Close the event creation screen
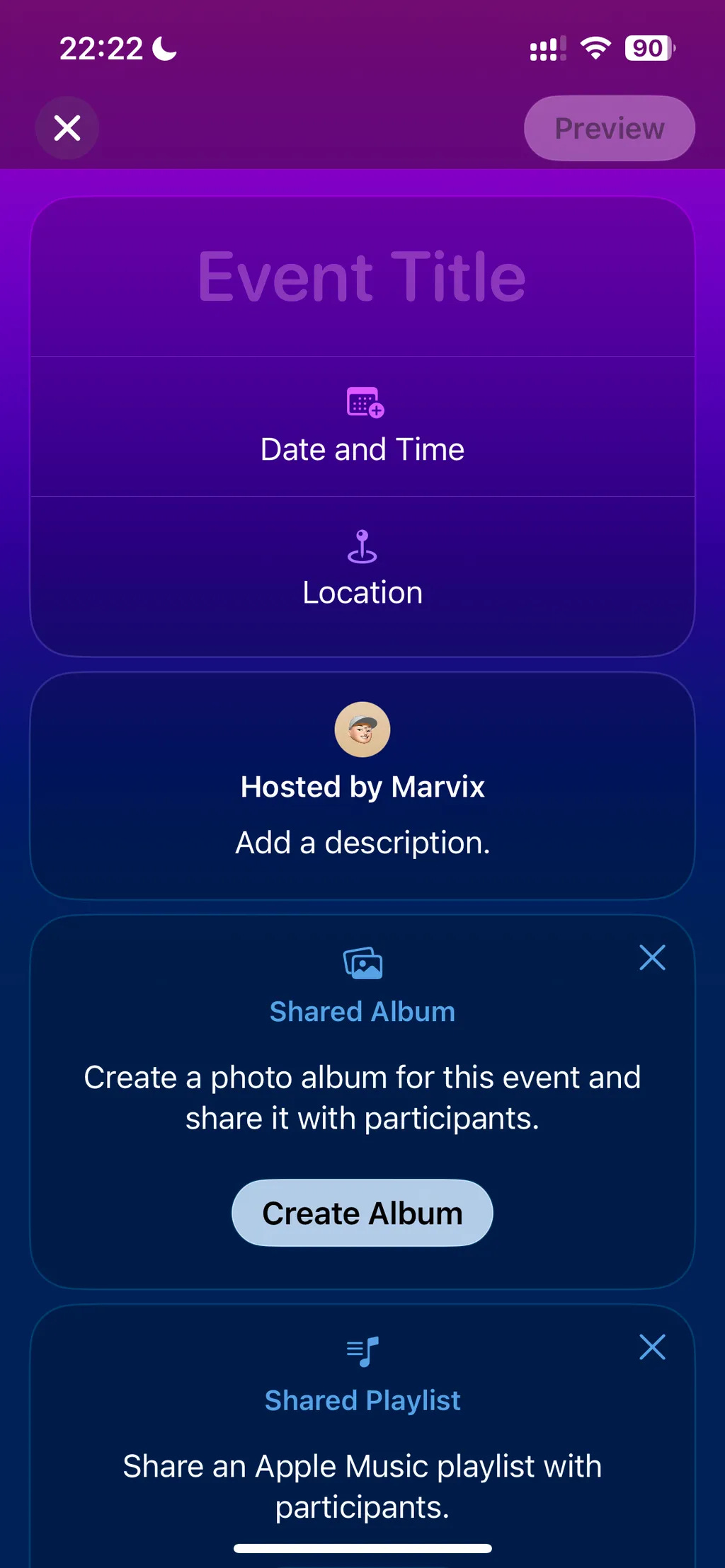Image resolution: width=725 pixels, height=1568 pixels. 67,128
